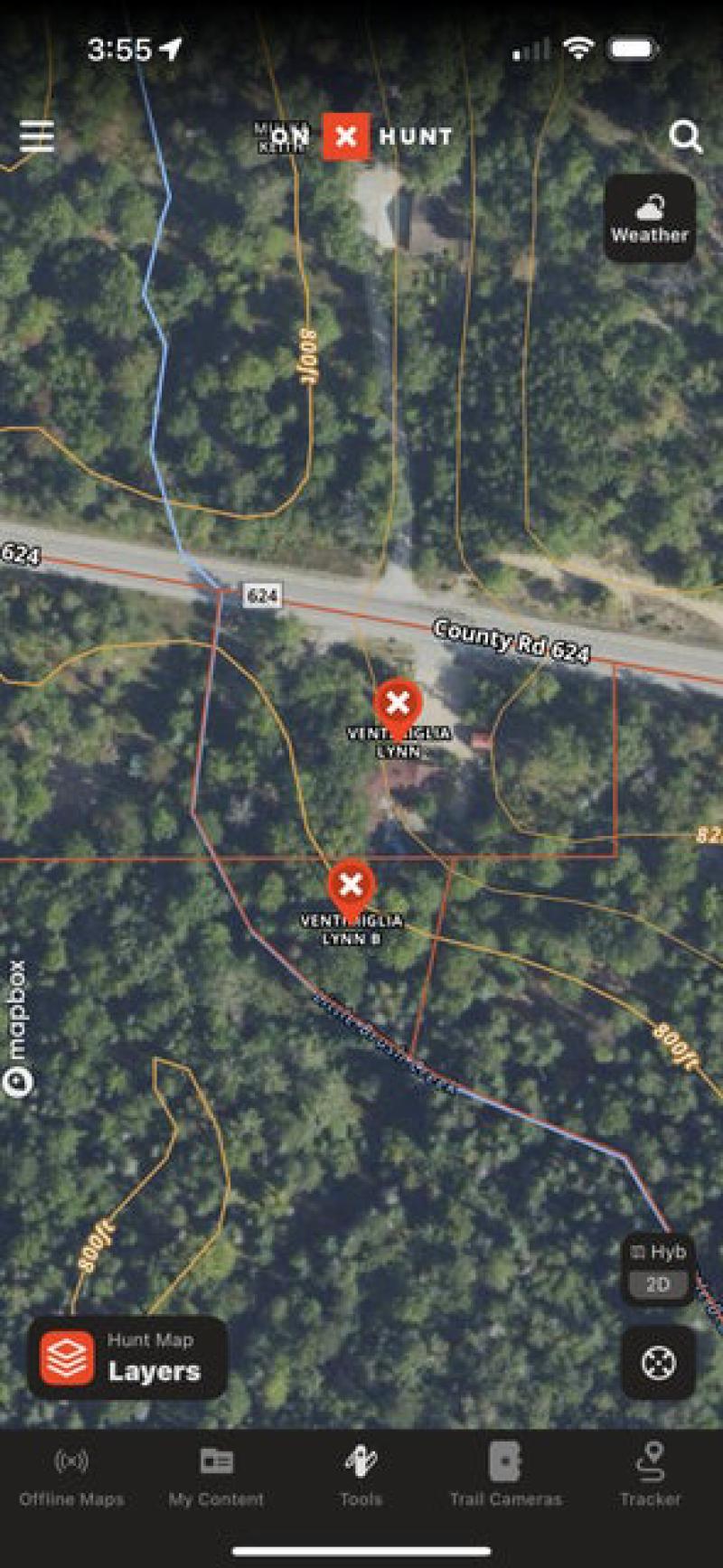Open the search magnifier
The height and width of the screenshot is (1568, 723).
pos(685,137)
